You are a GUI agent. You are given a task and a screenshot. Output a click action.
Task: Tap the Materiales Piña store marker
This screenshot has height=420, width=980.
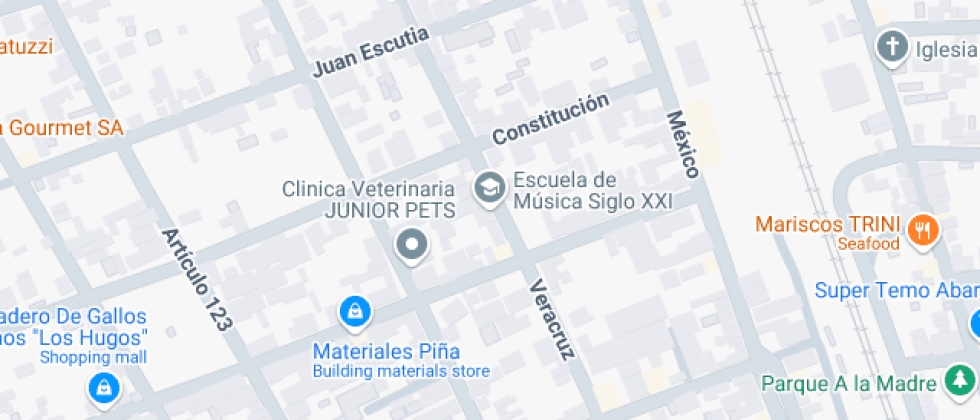[x=353, y=313]
